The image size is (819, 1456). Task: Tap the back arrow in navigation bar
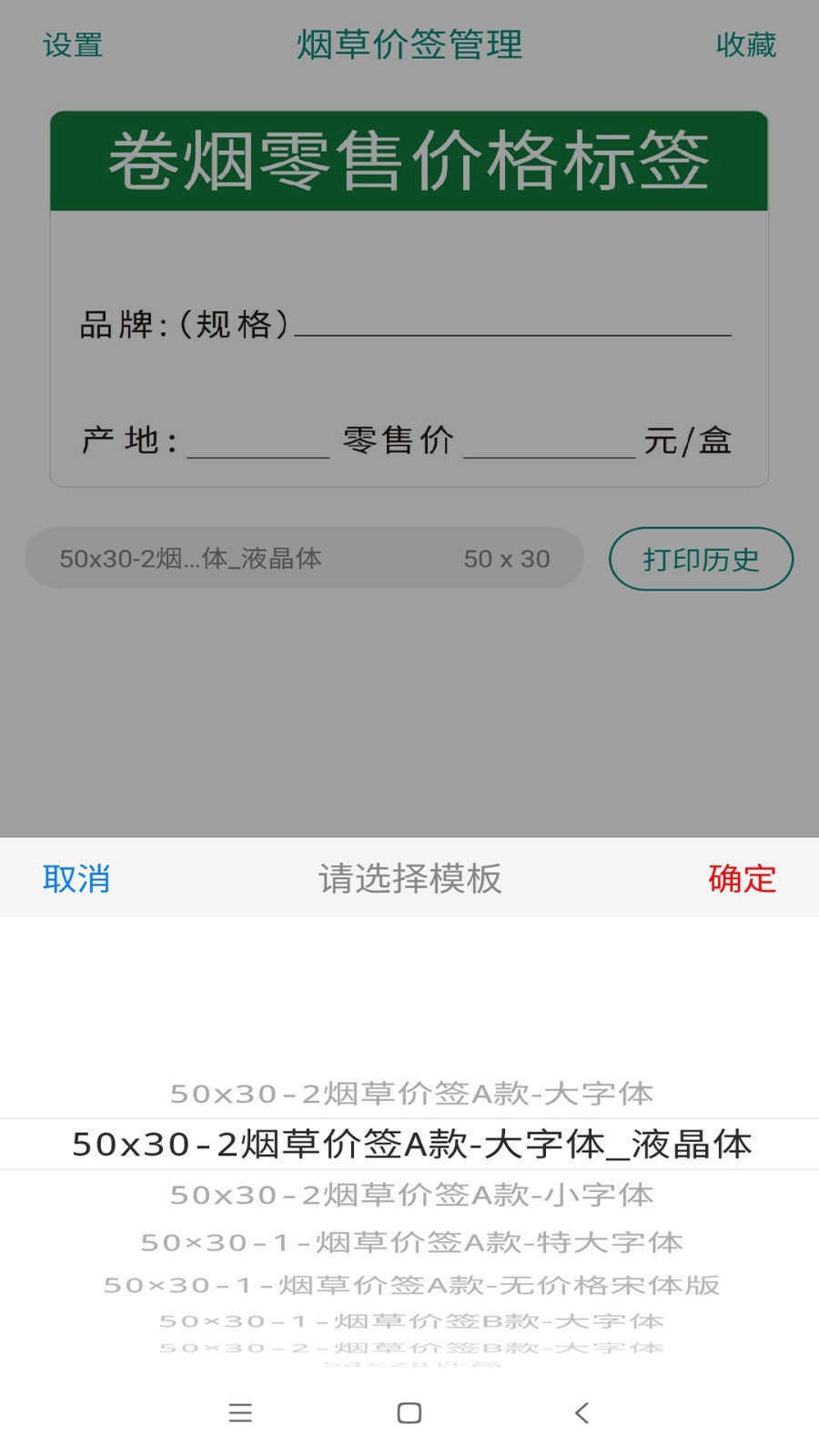(581, 1411)
